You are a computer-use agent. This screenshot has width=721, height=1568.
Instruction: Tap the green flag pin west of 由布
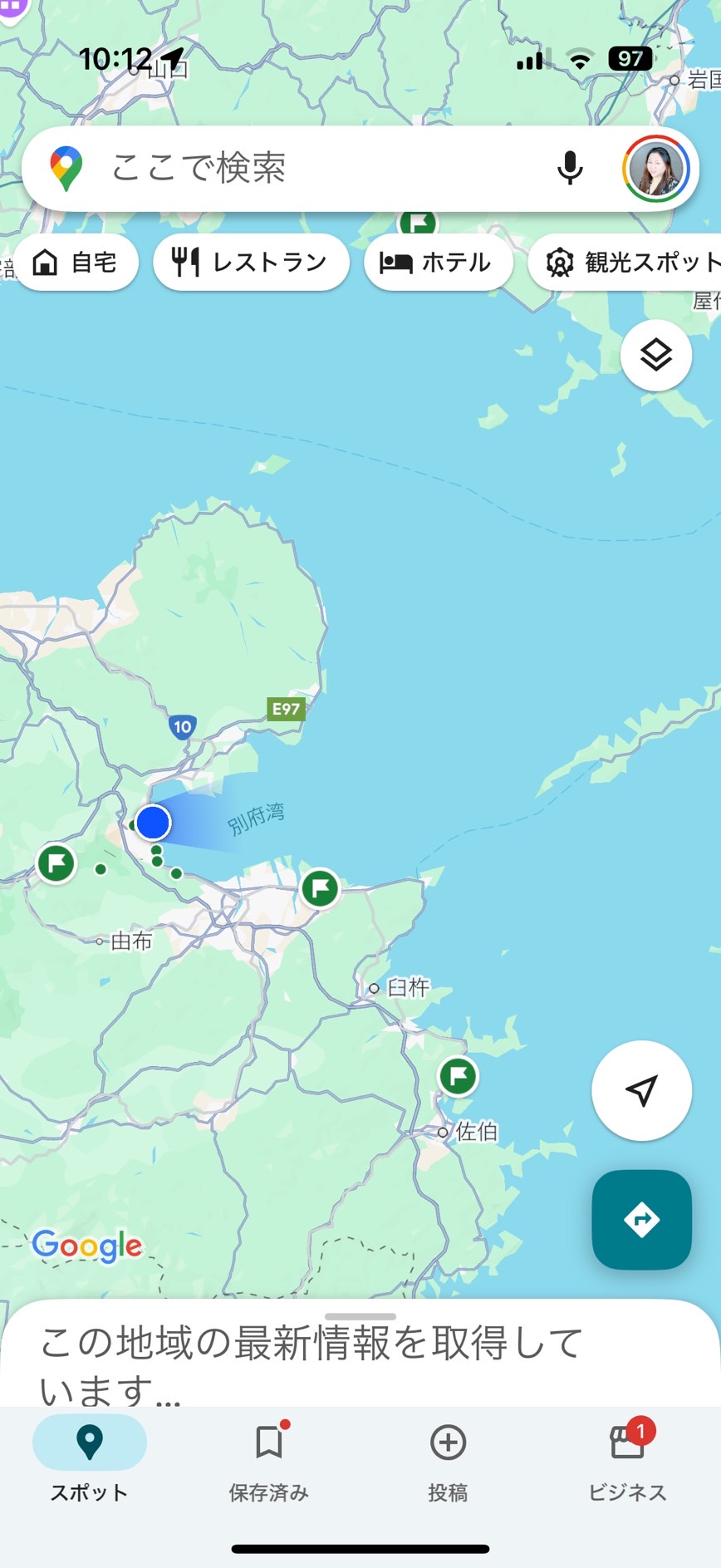[56, 863]
